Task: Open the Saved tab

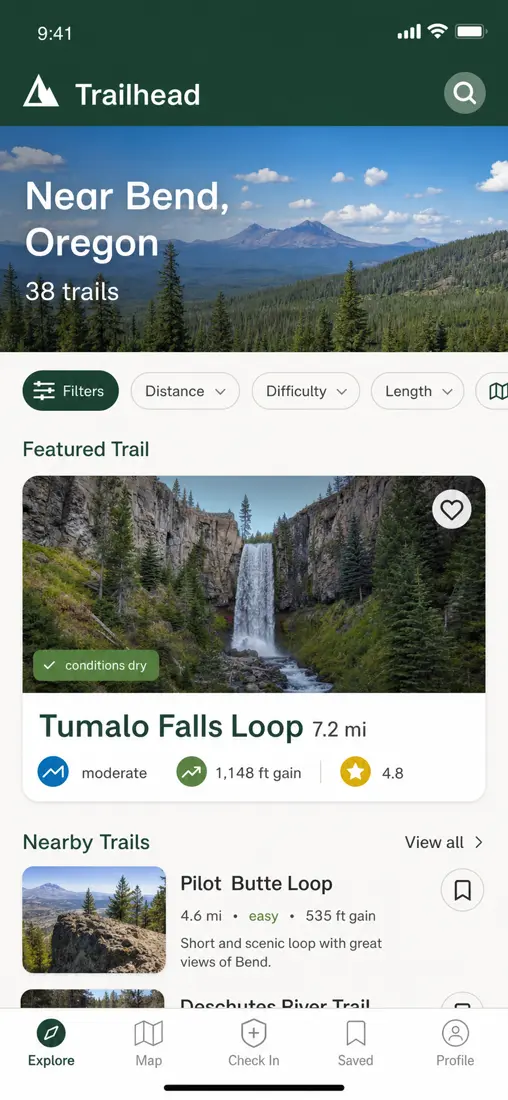Action: click(356, 1043)
